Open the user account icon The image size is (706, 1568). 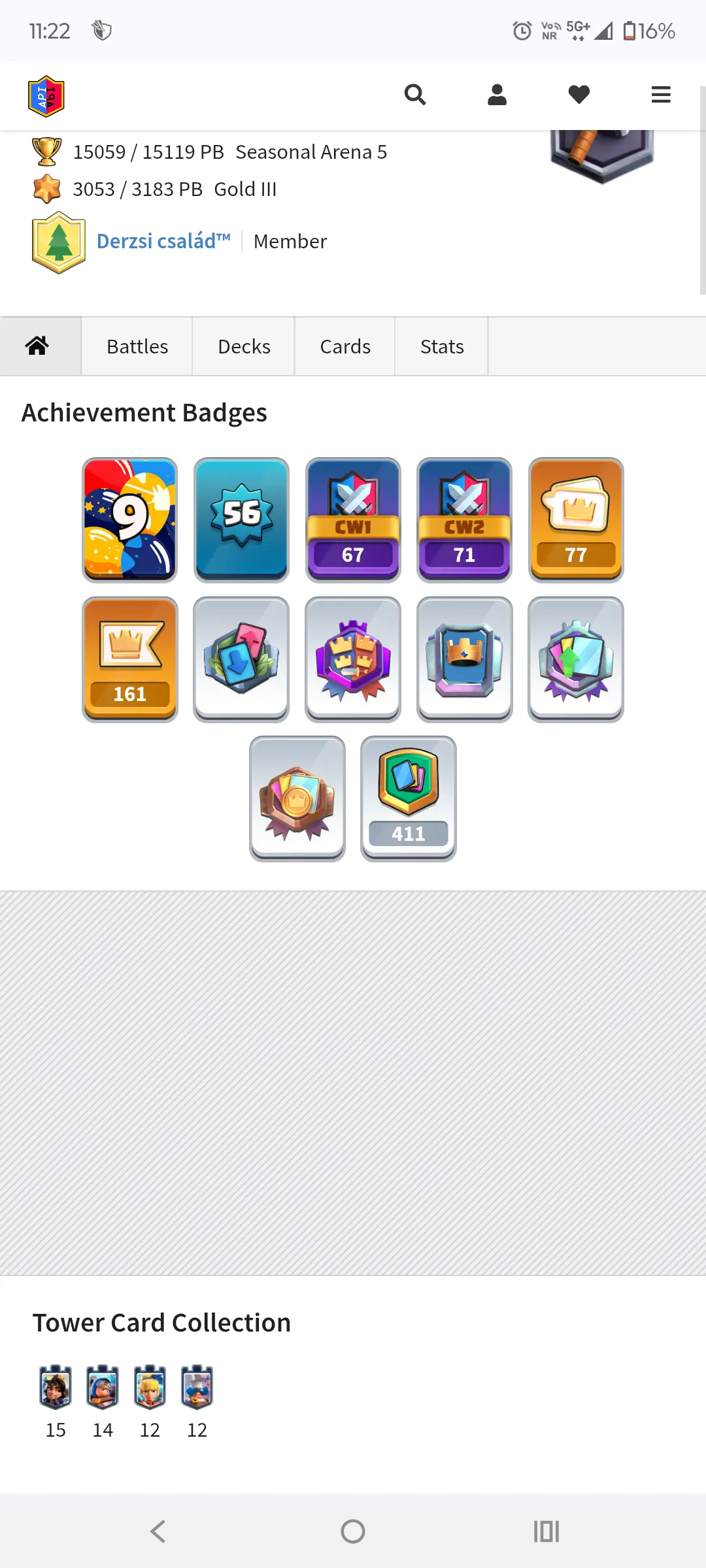[497, 95]
